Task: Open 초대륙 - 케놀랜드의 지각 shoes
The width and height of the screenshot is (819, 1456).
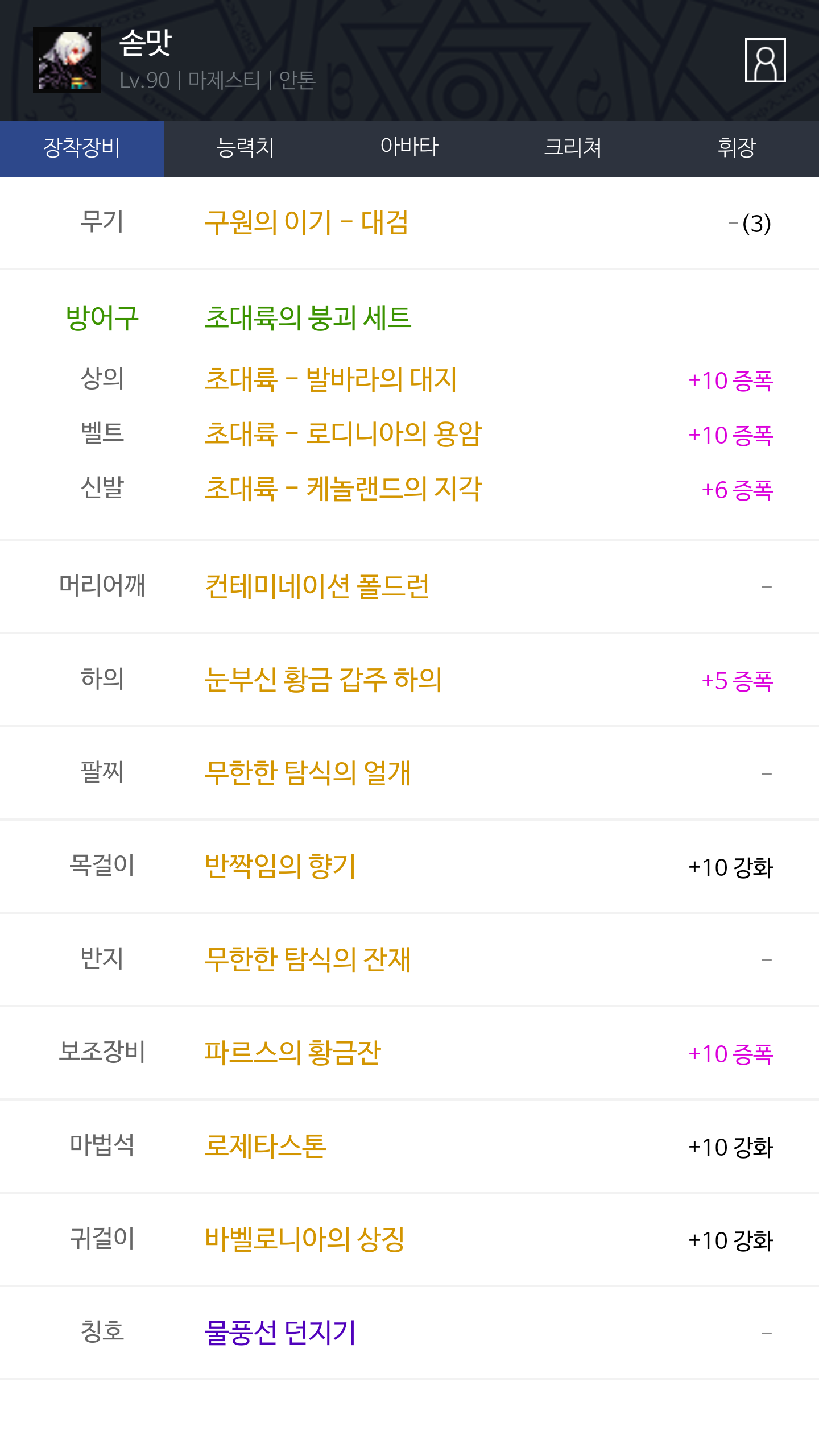Action: click(344, 489)
